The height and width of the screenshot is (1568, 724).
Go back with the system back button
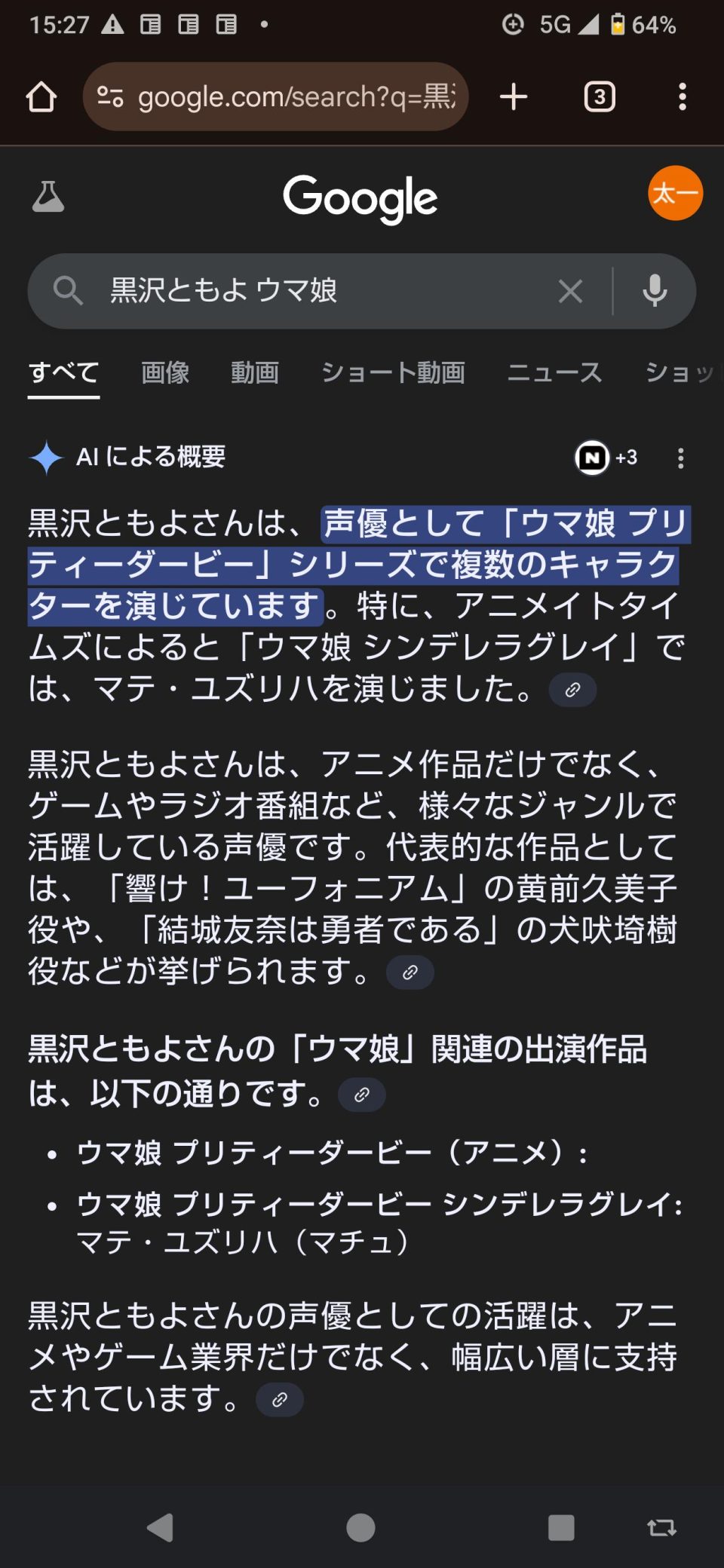[x=160, y=1528]
